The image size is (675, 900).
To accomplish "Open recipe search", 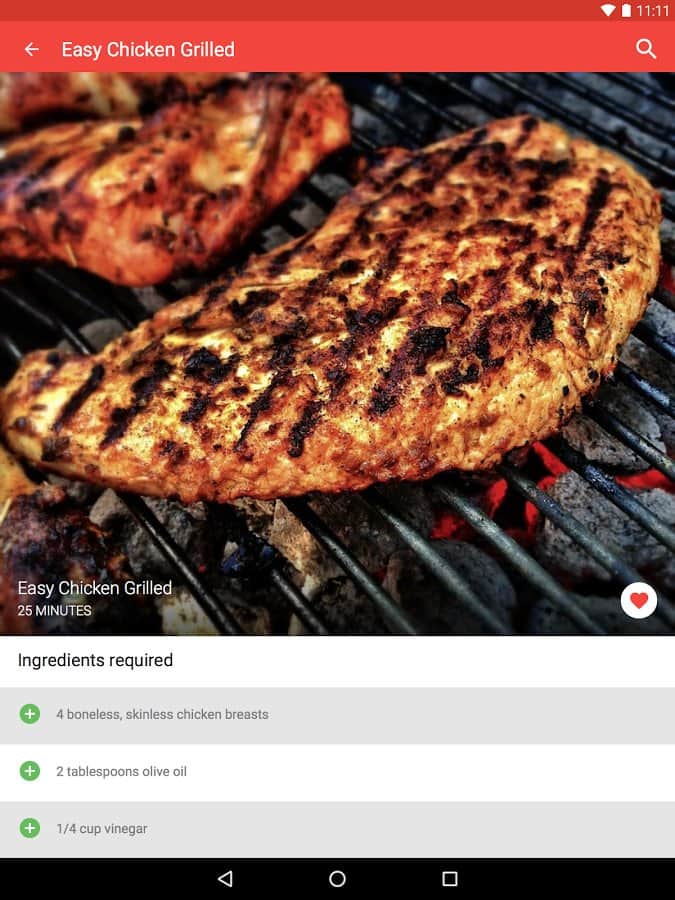I will (x=646, y=49).
